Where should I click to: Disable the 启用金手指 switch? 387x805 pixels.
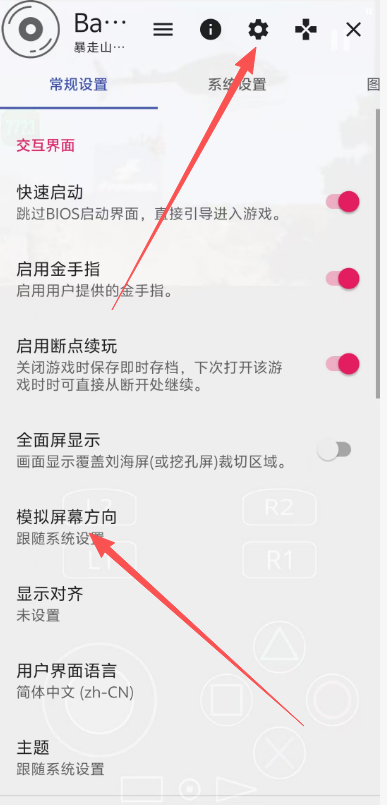342,279
